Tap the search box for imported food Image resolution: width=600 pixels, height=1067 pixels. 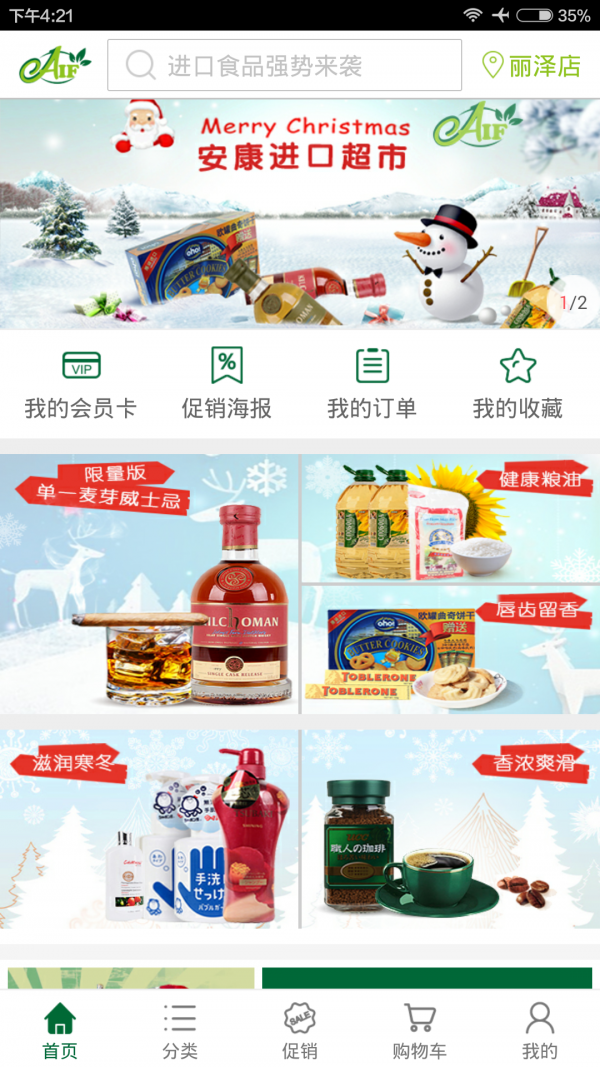(x=284, y=66)
